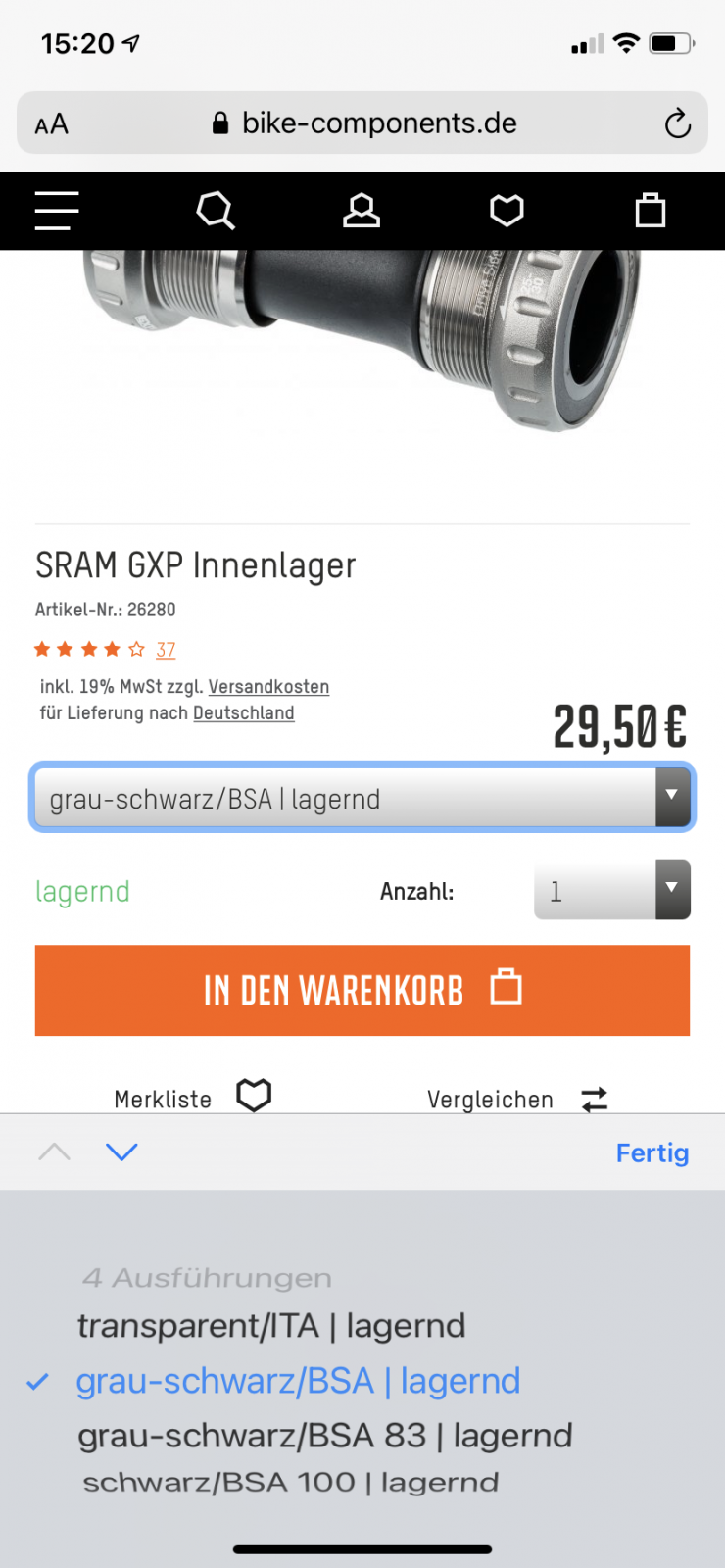725x1568 pixels.
Task: Open the 37 reviews link
Action: click(166, 650)
